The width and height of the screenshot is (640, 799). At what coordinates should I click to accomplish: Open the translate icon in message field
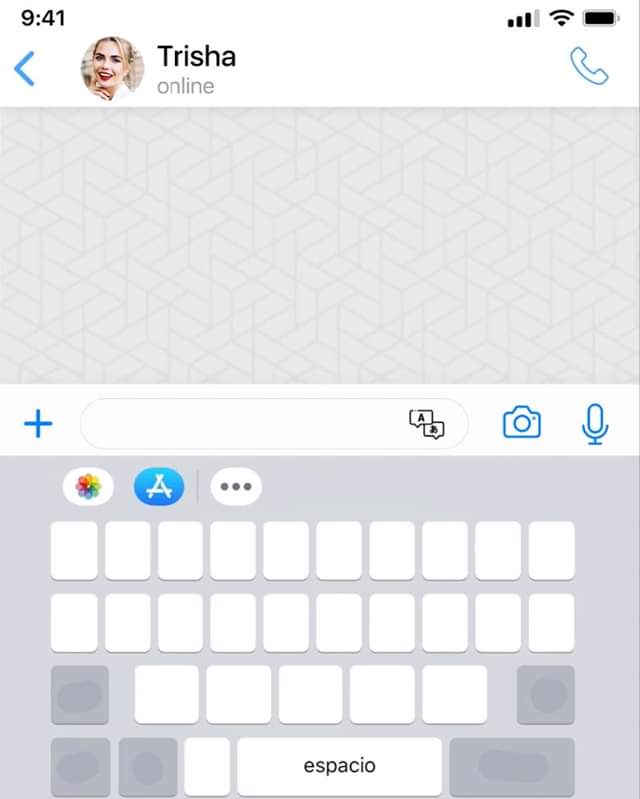(x=426, y=424)
